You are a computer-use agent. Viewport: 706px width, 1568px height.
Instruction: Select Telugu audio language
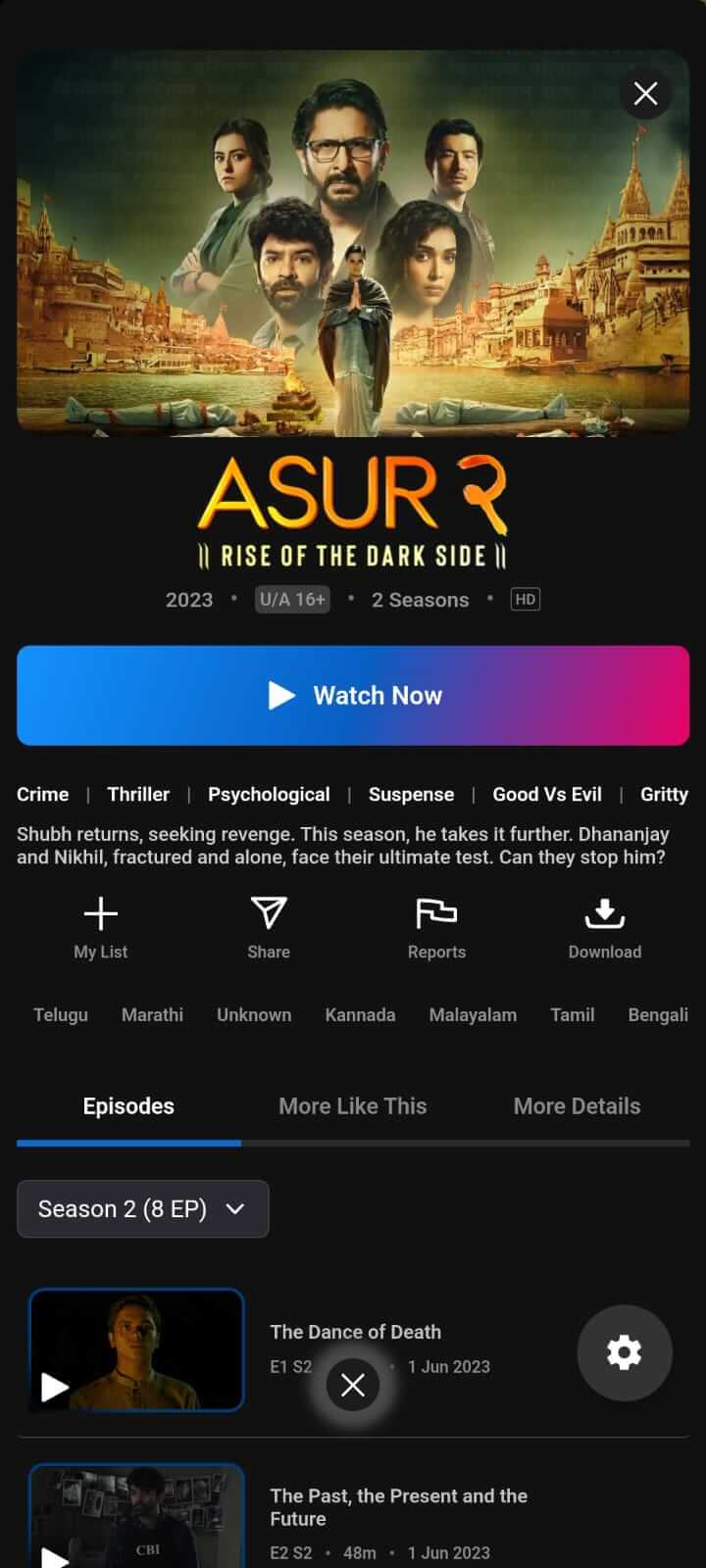coord(61,1014)
